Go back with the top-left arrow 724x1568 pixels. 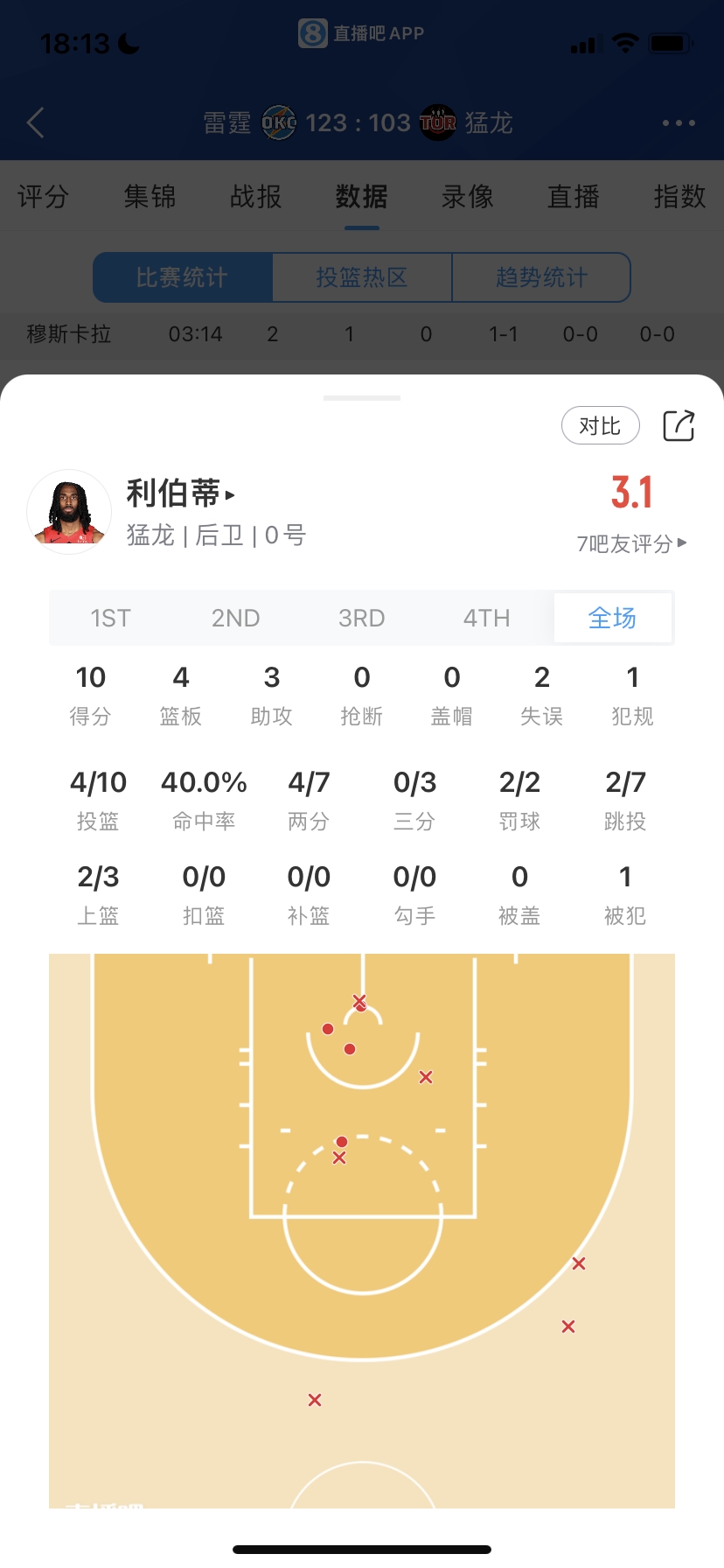click(x=36, y=123)
